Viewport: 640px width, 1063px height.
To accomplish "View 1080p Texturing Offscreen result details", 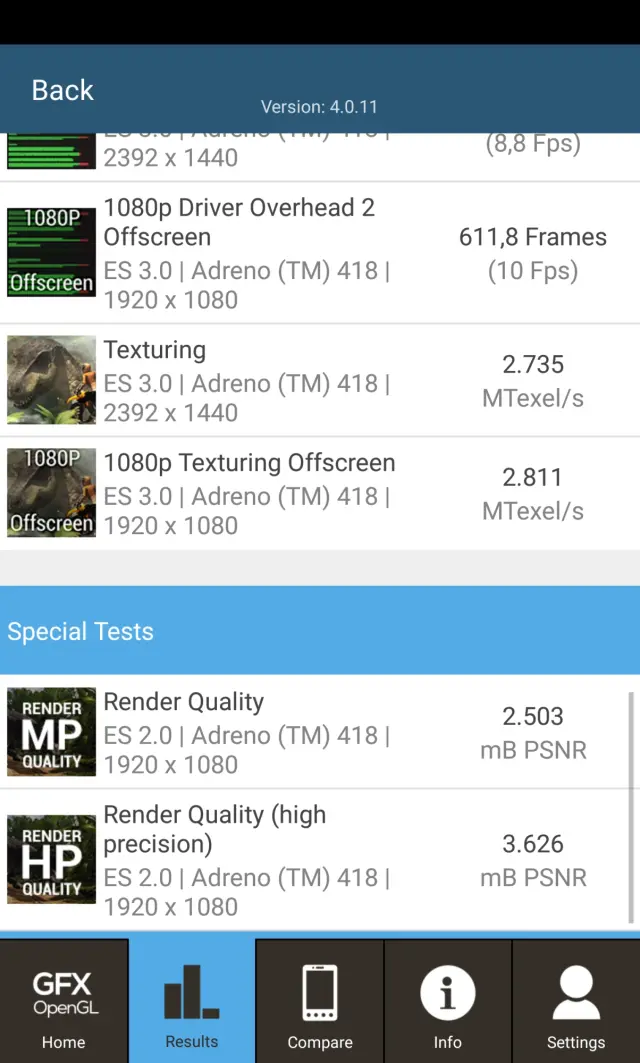I will pyautogui.click(x=320, y=494).
